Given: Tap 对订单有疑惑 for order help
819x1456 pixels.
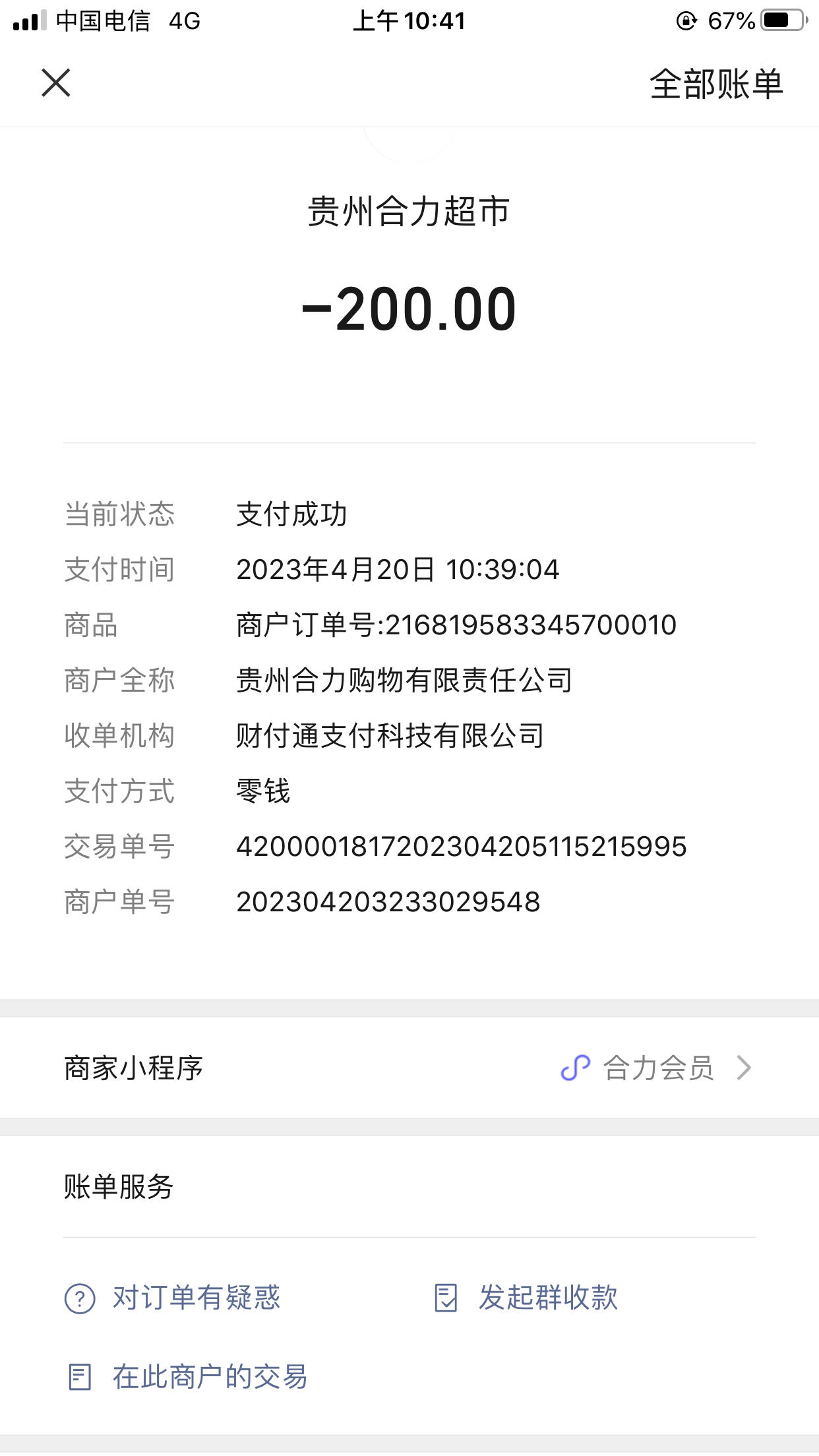Looking at the screenshot, I should tap(173, 1298).
